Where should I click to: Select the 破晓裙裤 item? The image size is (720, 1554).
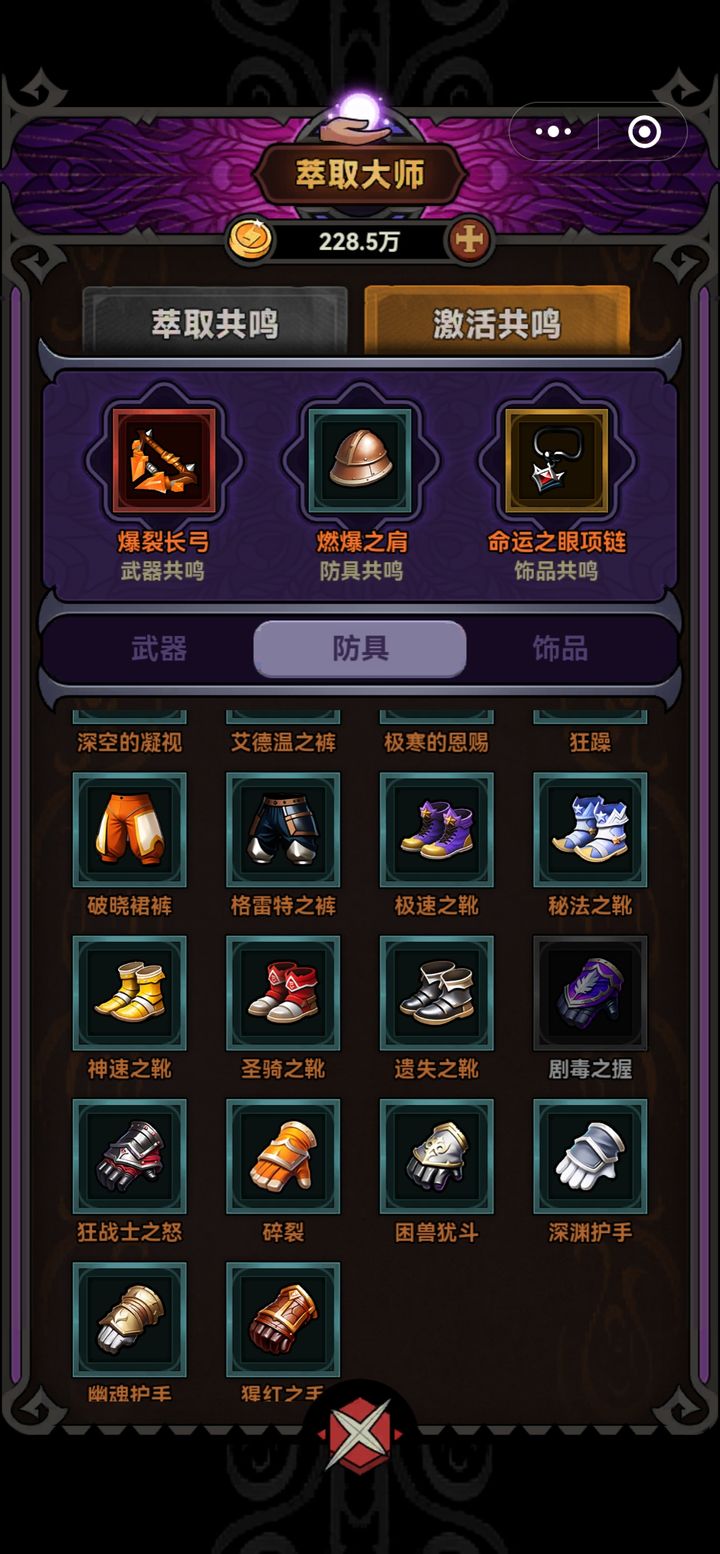(130, 830)
